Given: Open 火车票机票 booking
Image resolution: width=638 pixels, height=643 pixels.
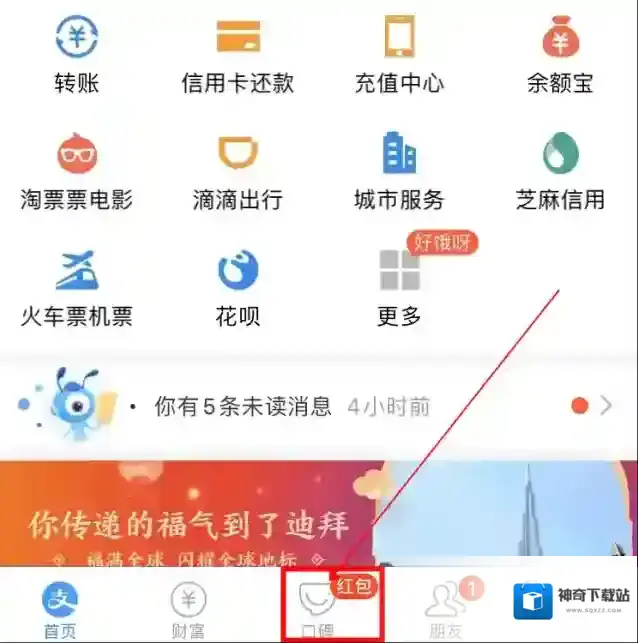Looking at the screenshot, I should [x=77, y=287].
